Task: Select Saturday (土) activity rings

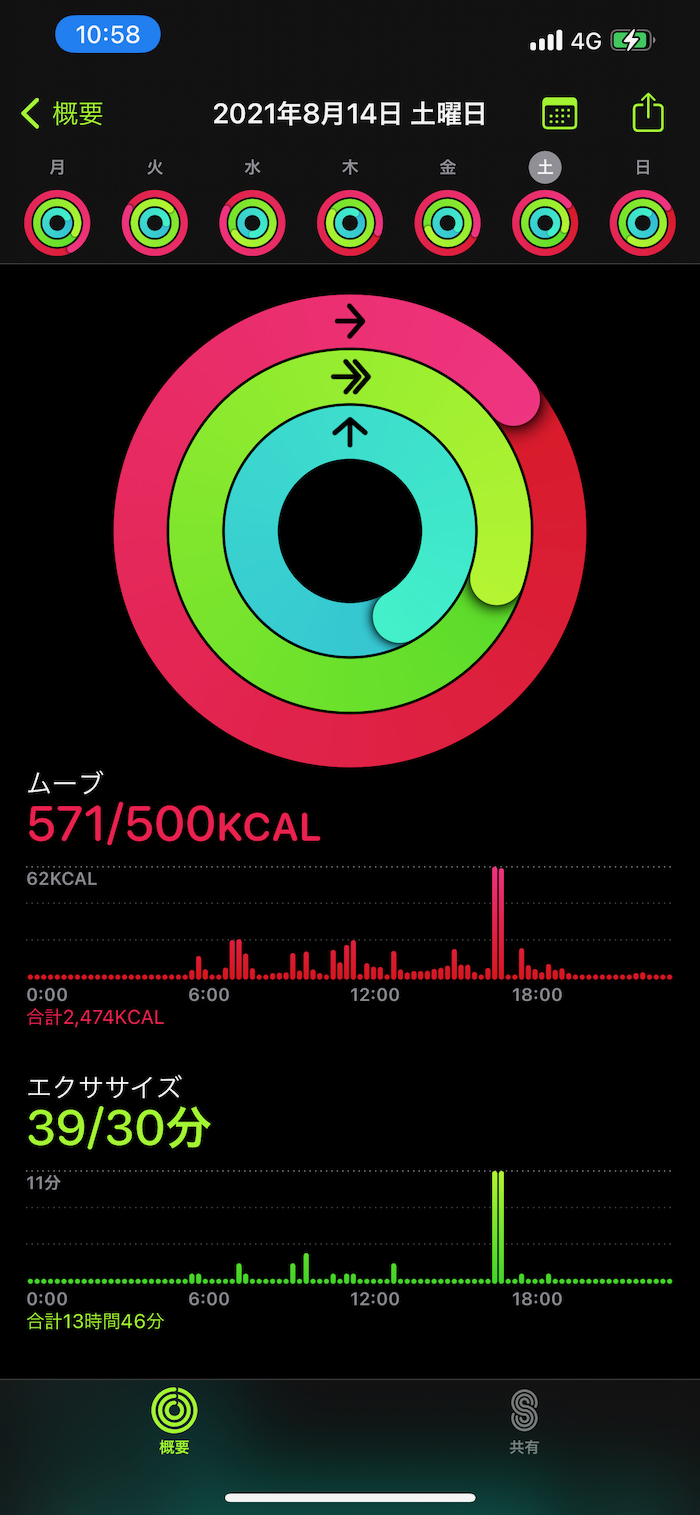Action: (x=545, y=222)
